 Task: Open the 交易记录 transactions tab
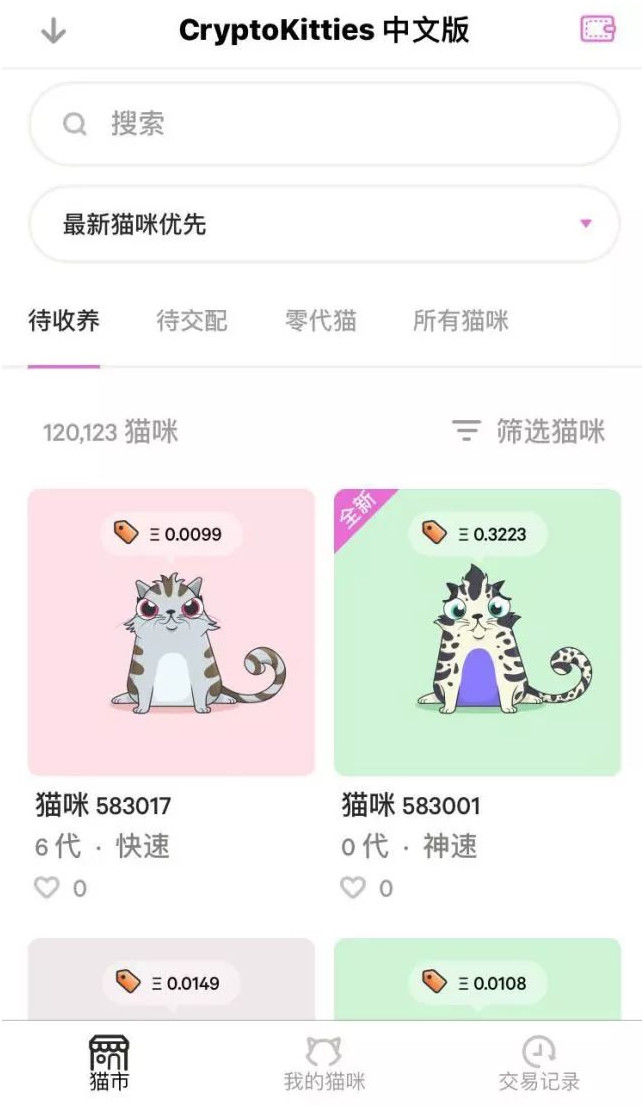click(538, 1063)
